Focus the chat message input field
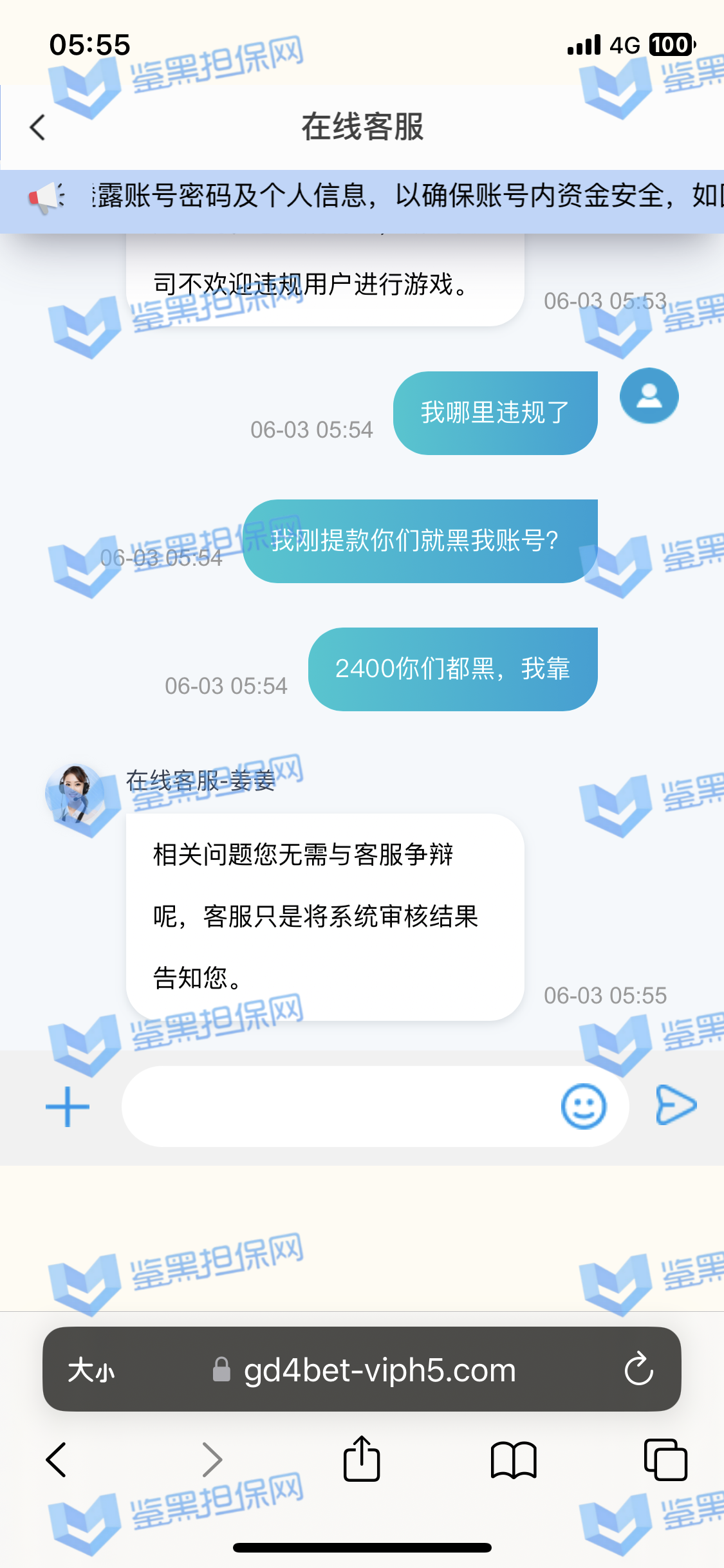The height and width of the screenshot is (1568, 724). (335, 1106)
